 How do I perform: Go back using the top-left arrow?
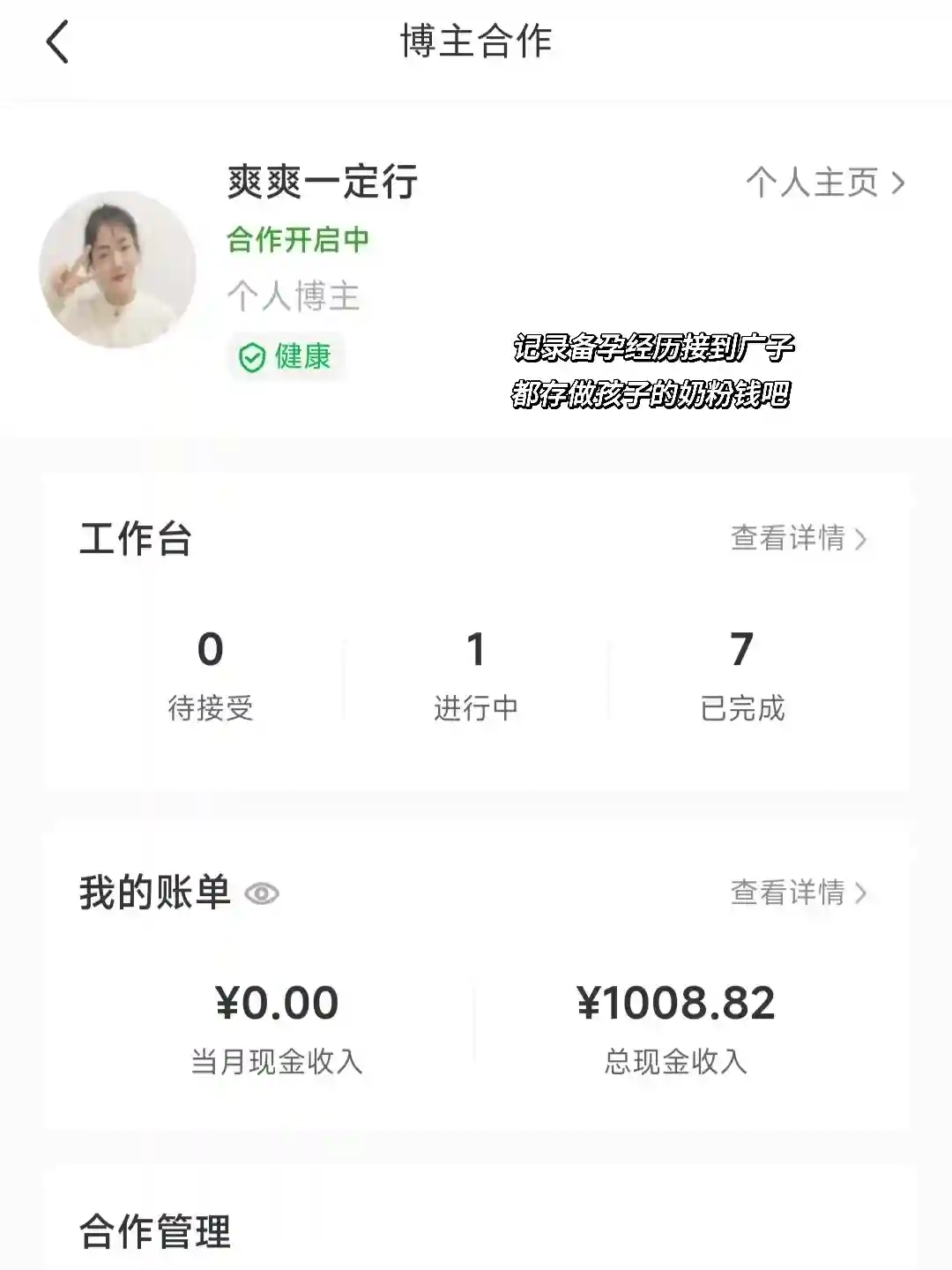58,42
